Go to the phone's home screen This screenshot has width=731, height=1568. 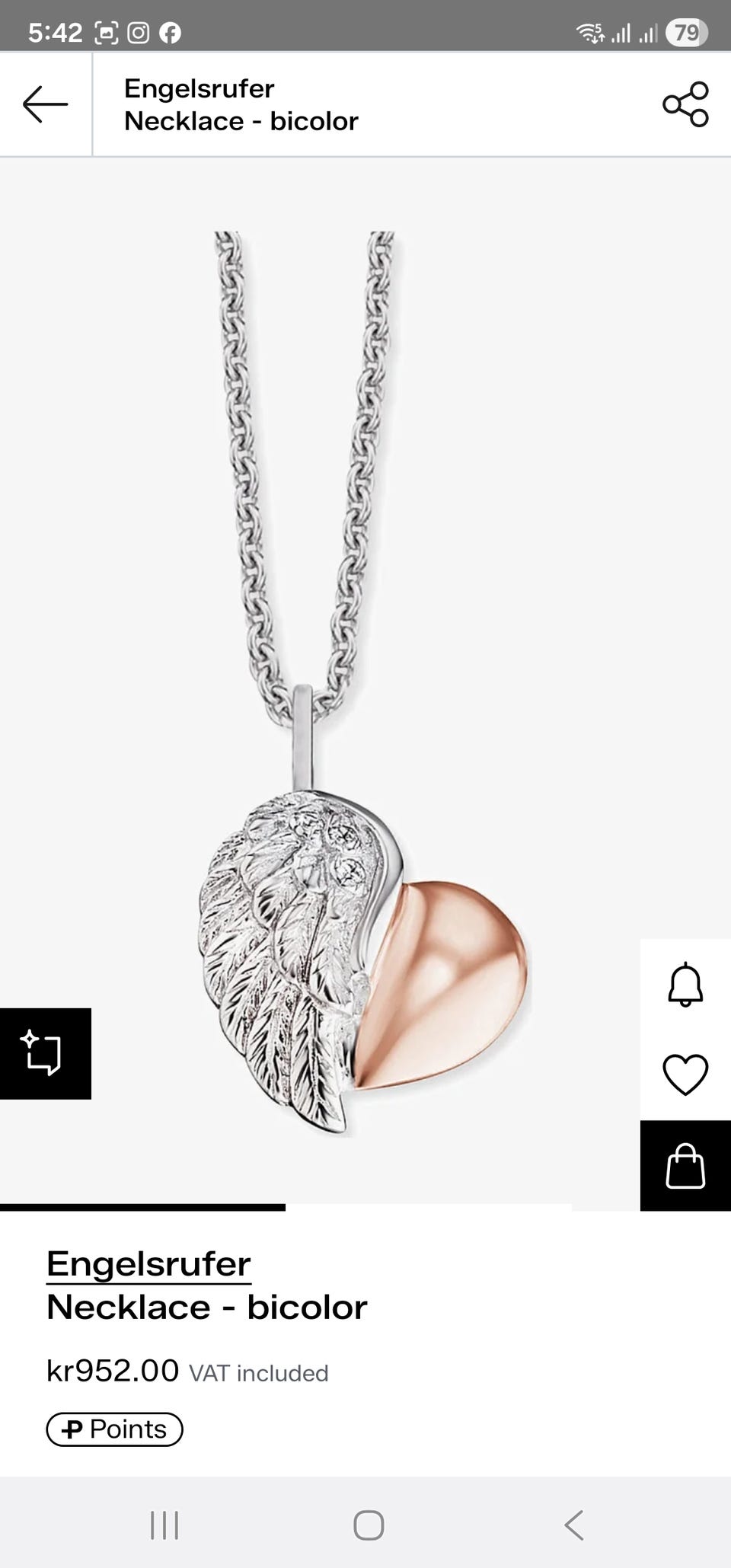(369, 1525)
